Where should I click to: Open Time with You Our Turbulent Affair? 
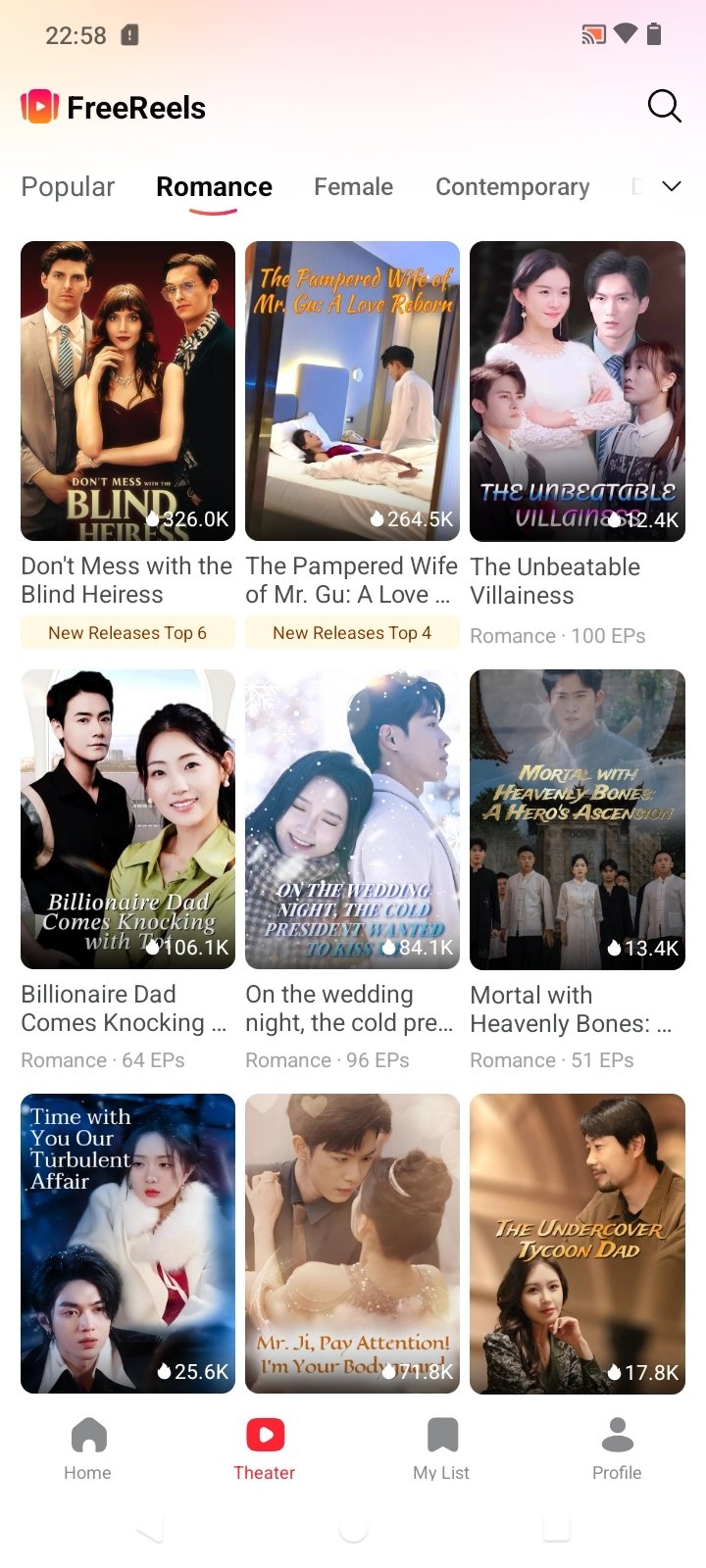pos(127,1243)
